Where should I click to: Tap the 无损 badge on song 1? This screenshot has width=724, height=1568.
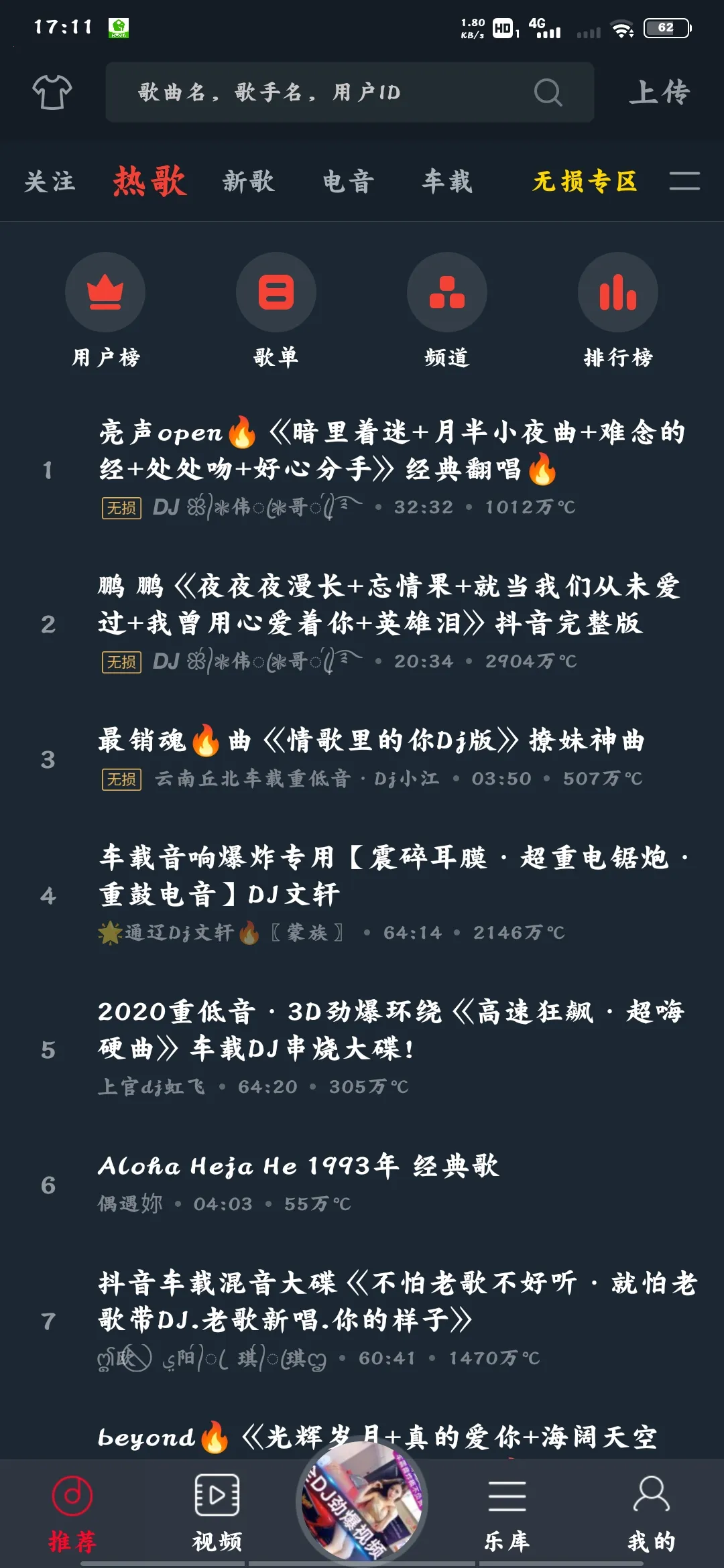click(x=119, y=509)
